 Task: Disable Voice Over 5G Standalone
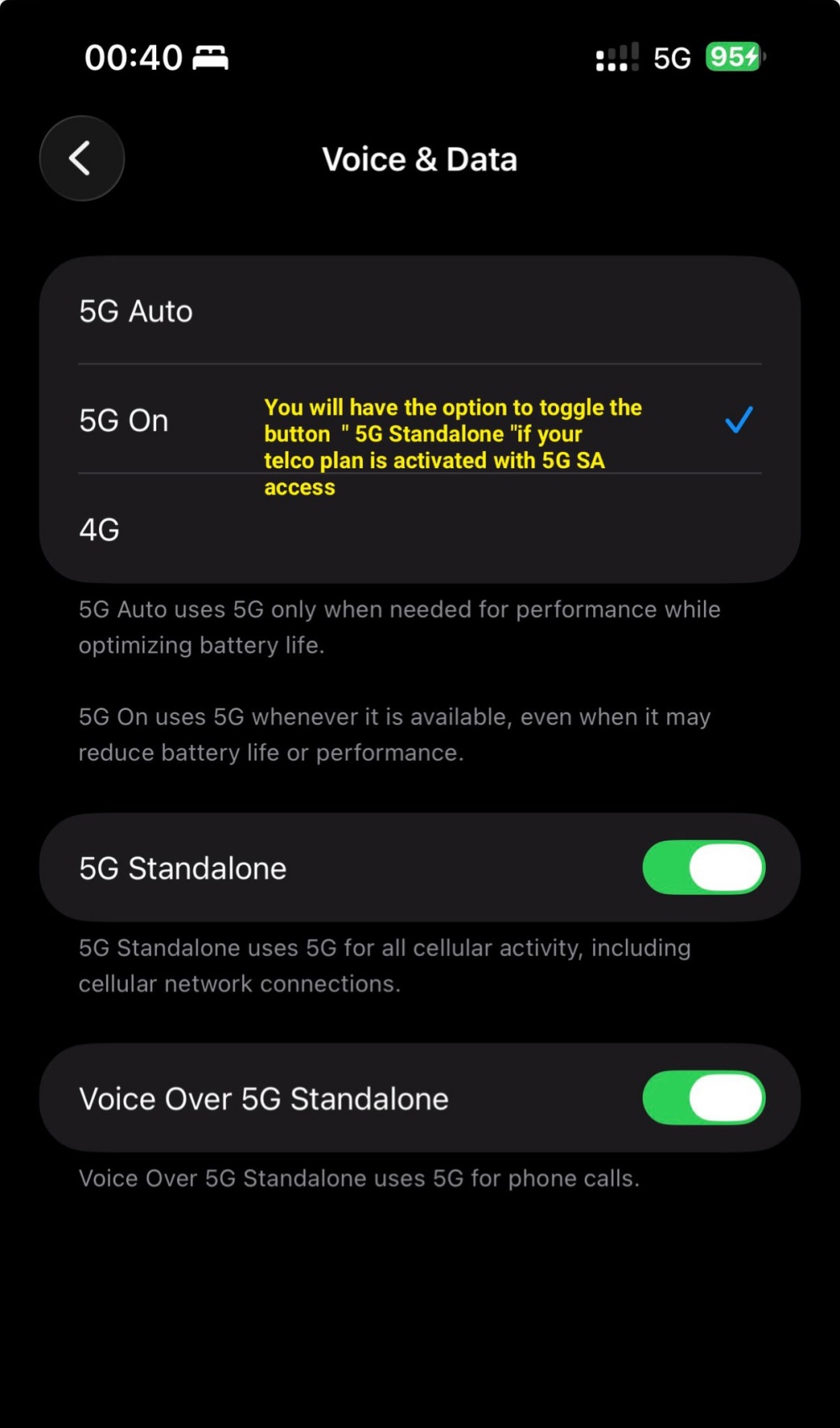coord(703,1098)
